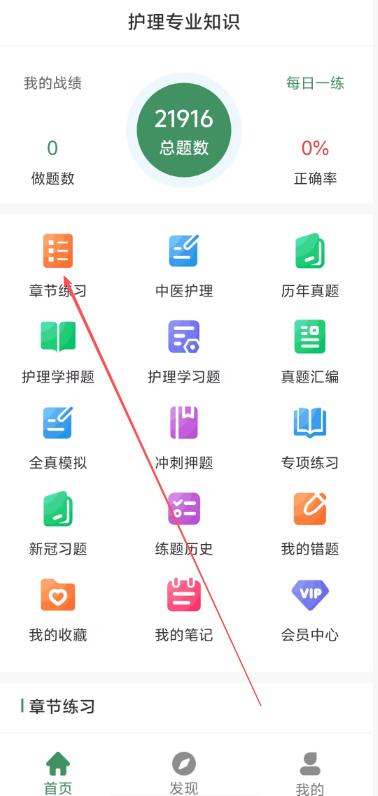The width and height of the screenshot is (378, 796).
Task: Switch to the 发现 tab
Action: coord(184,773)
